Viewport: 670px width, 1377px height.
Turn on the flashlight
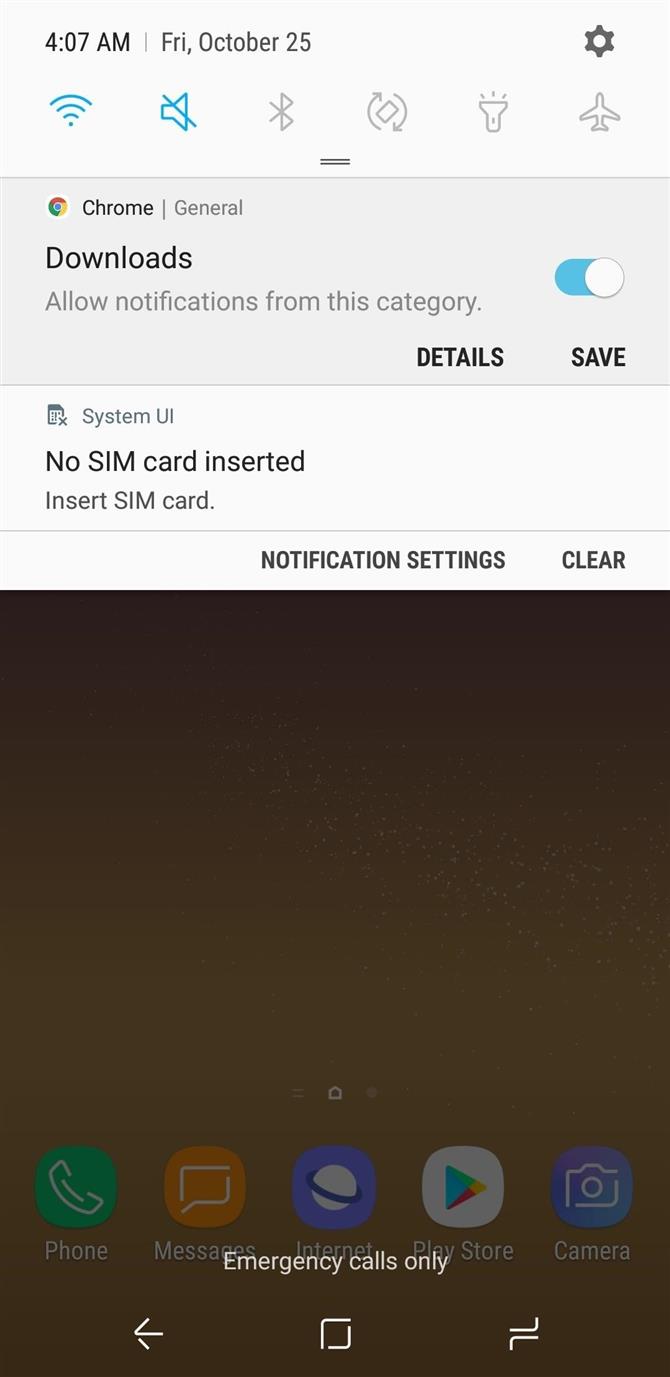[493, 112]
